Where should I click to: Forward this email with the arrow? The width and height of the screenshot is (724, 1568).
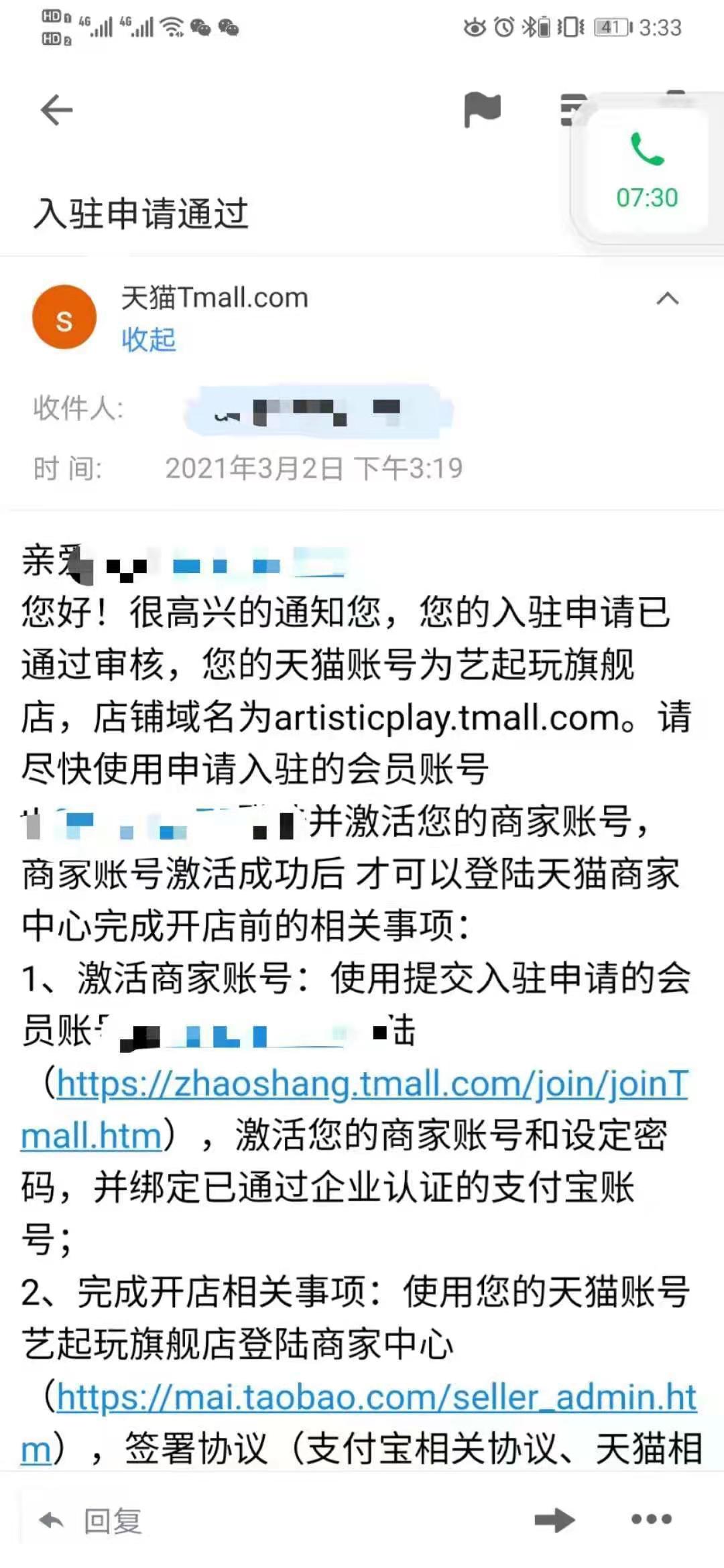(554, 1520)
